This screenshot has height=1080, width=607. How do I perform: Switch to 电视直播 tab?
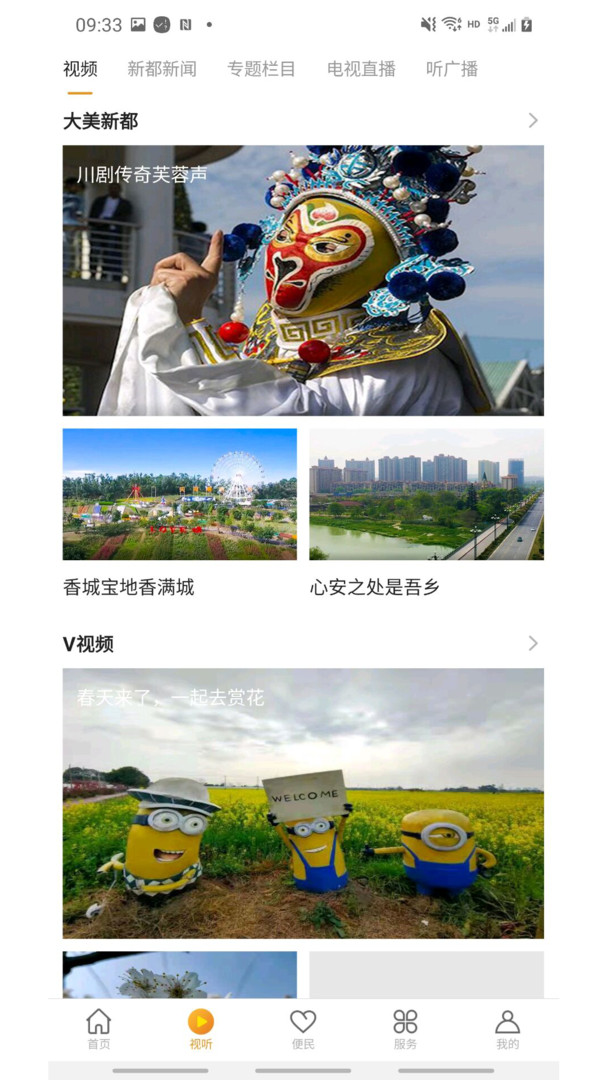(361, 69)
